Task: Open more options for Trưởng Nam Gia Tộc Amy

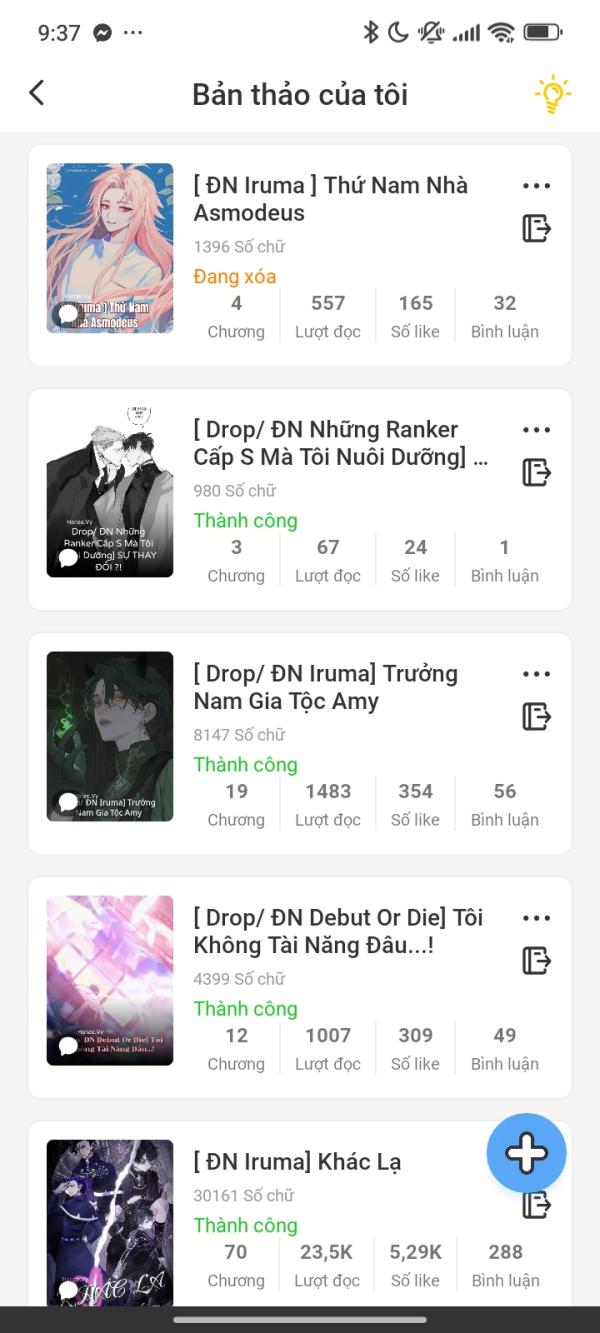Action: click(x=536, y=674)
